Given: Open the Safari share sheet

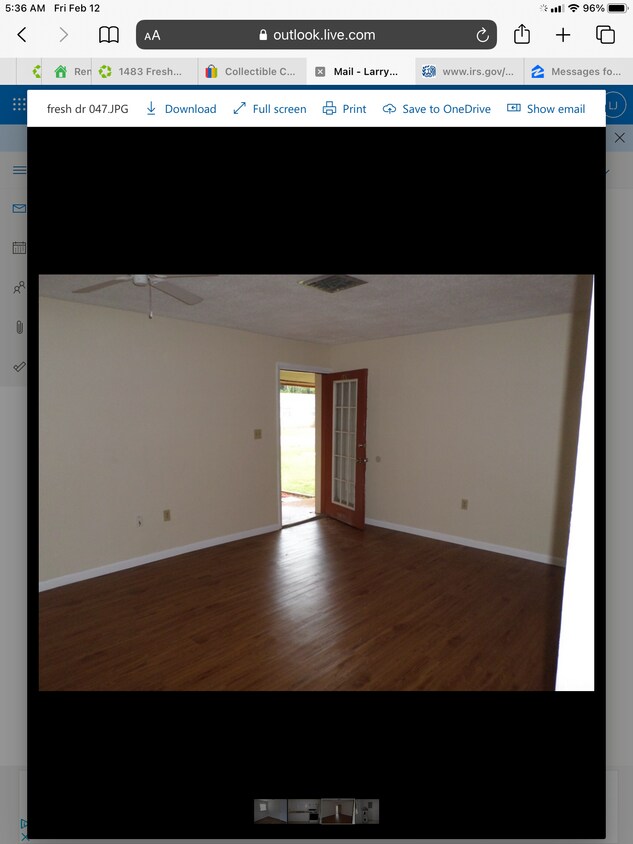Looking at the screenshot, I should 522,35.
